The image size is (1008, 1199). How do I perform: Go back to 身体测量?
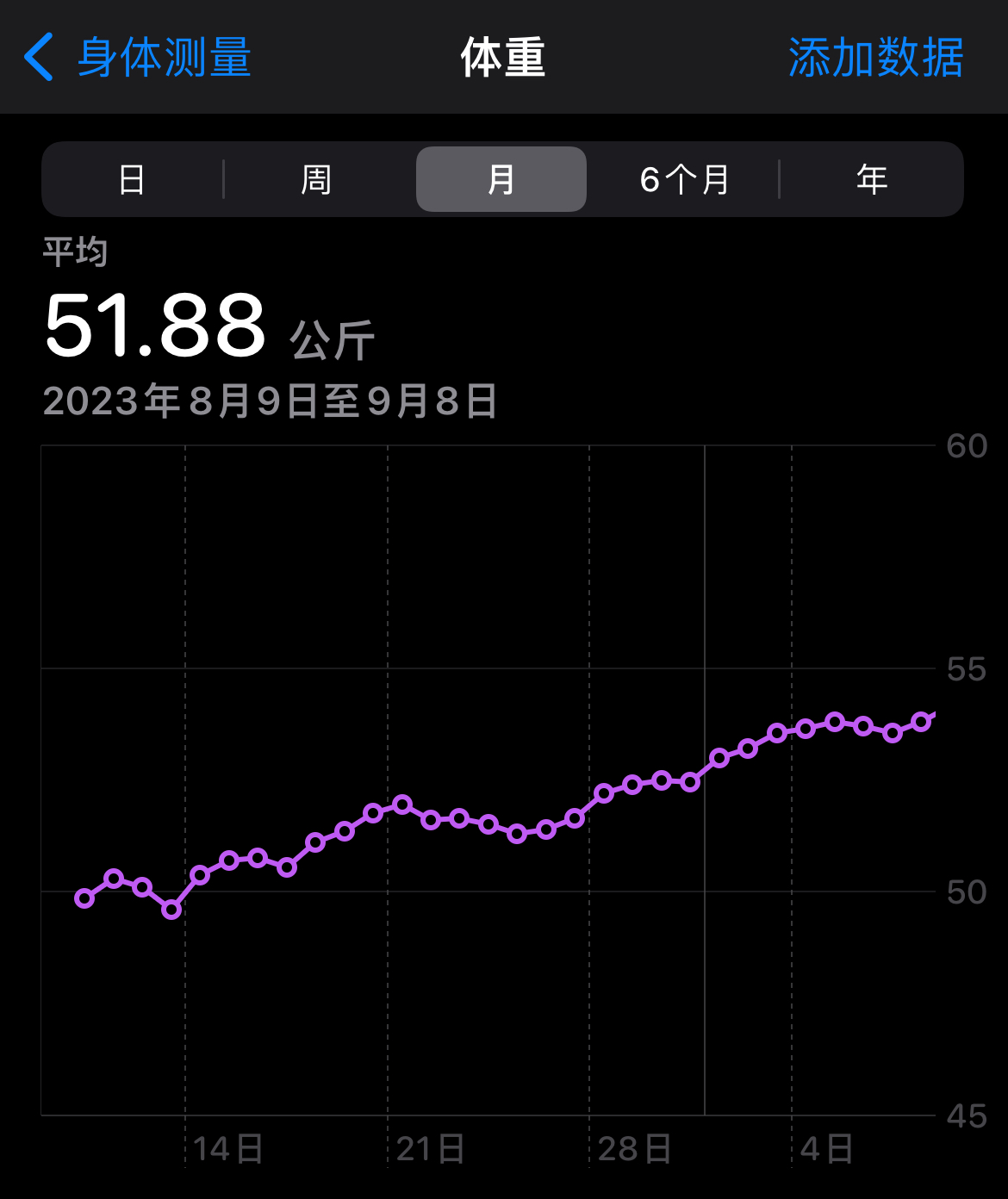138,58
